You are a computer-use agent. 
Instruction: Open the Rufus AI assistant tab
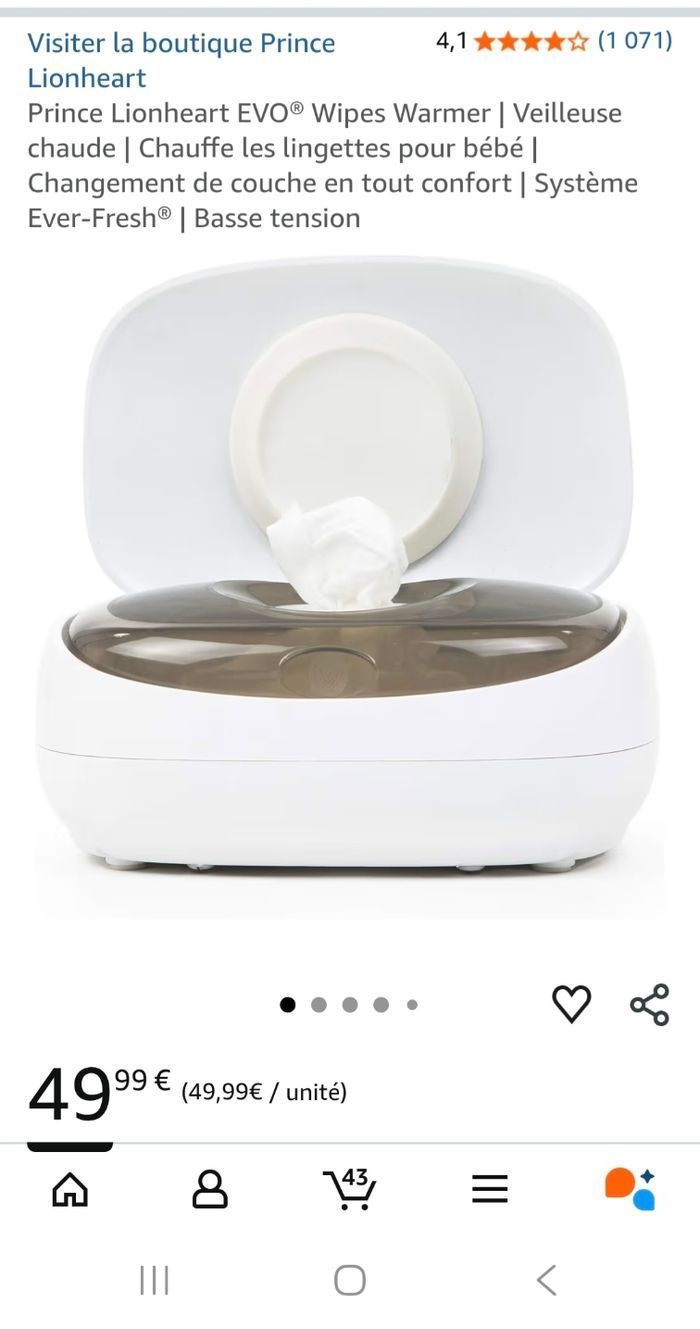click(629, 1188)
